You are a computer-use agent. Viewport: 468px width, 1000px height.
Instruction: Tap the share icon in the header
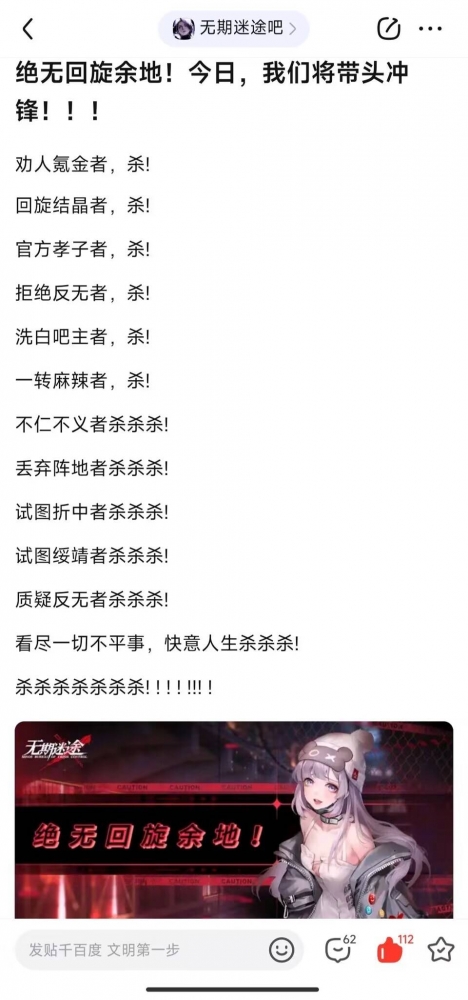tap(388, 29)
